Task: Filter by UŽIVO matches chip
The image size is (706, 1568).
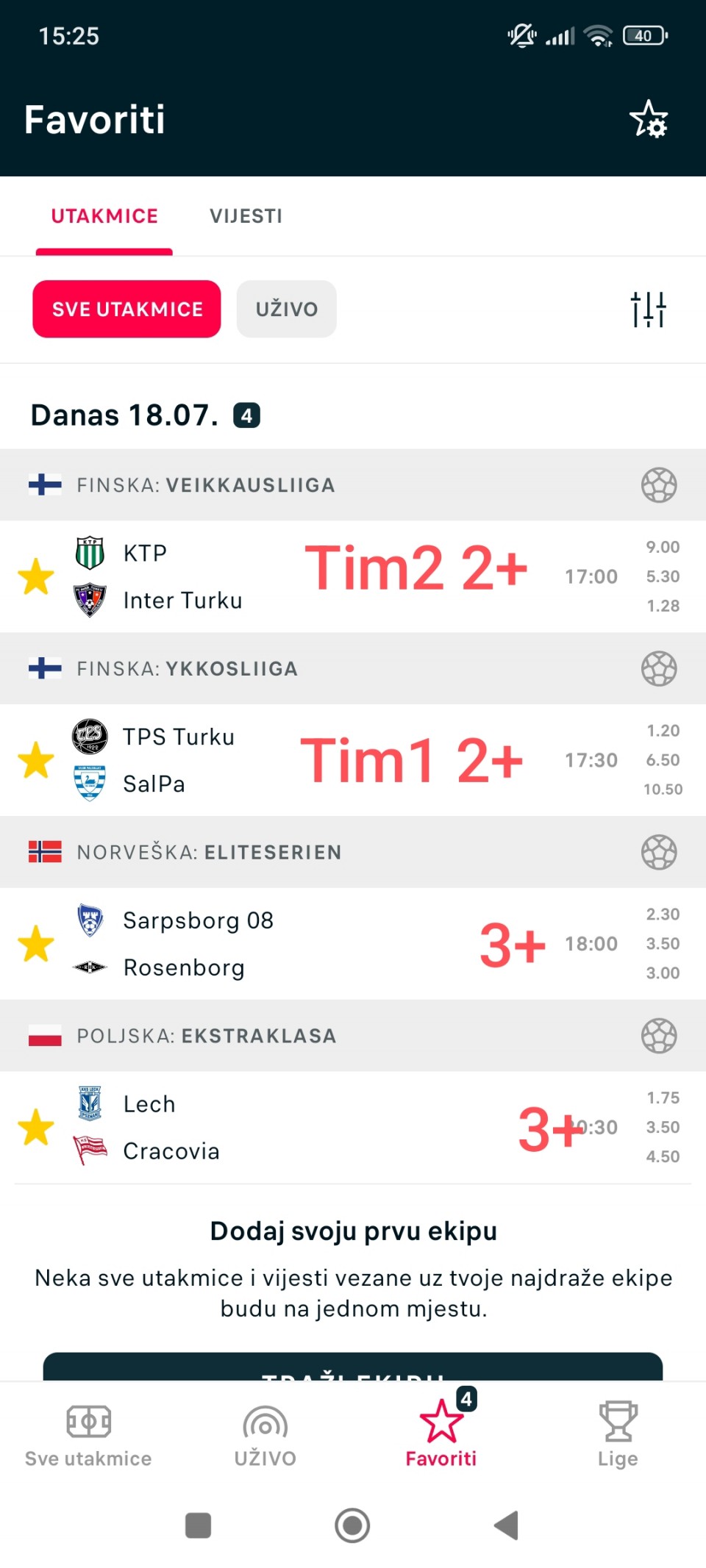Action: point(286,309)
